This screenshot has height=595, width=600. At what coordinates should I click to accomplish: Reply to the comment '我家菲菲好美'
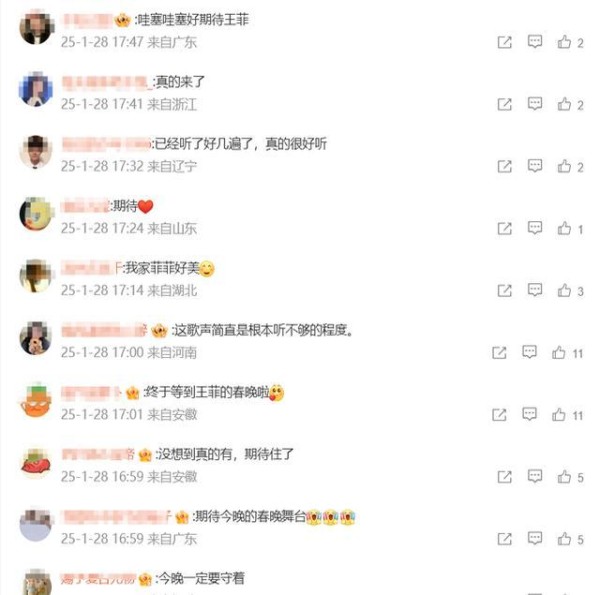(535, 291)
